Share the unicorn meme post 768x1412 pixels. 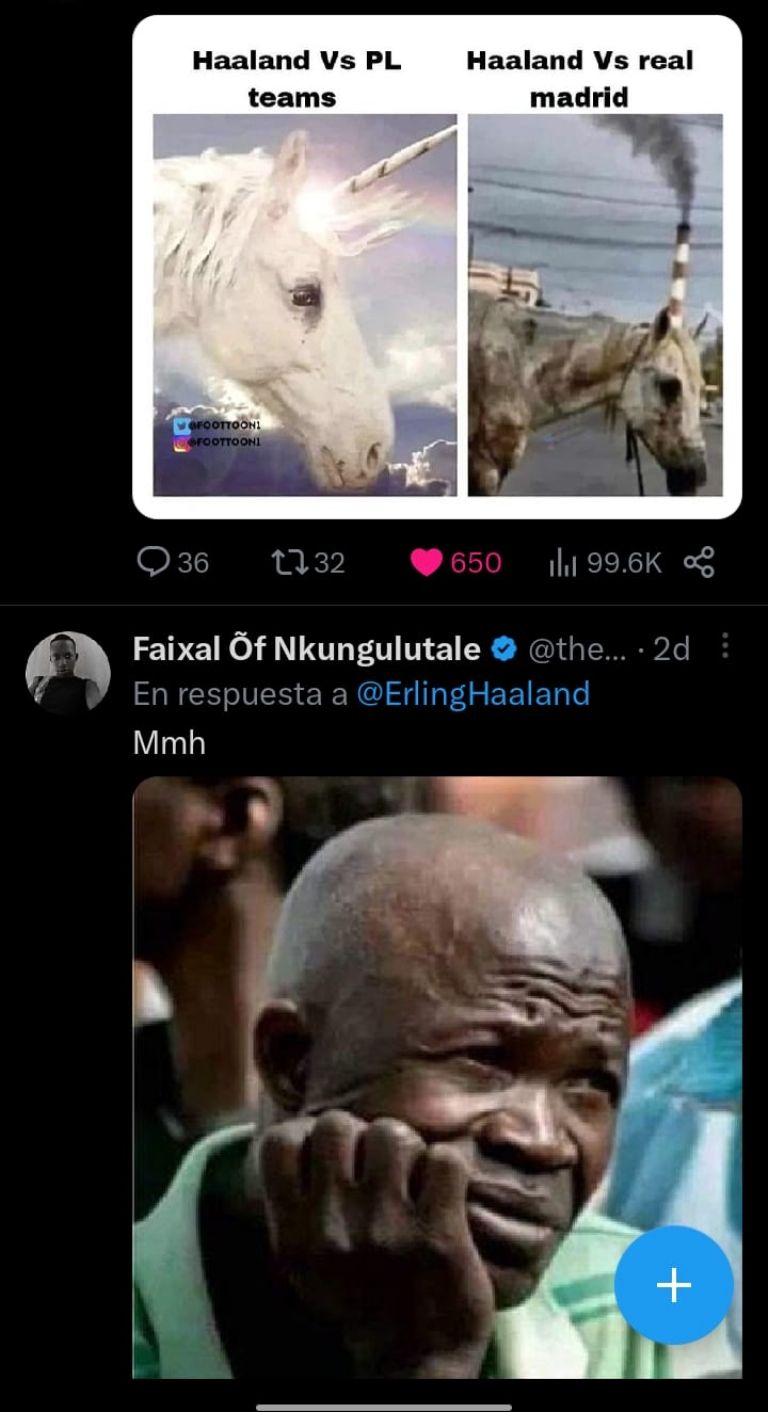click(699, 562)
